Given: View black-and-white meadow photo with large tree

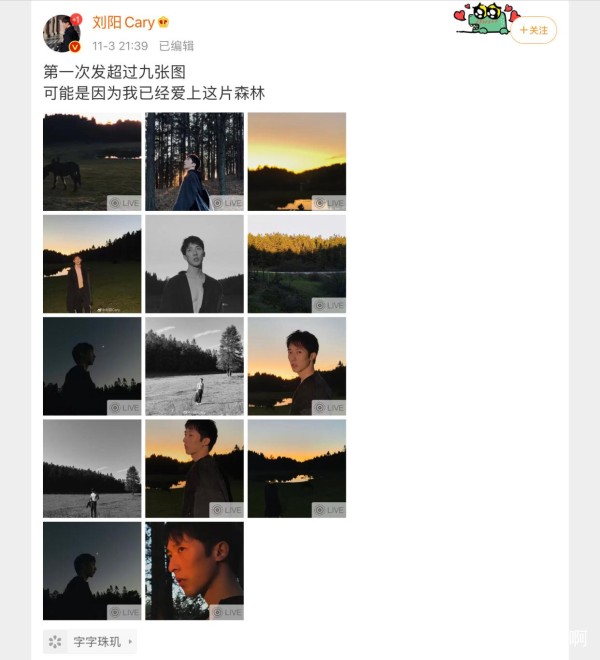Looking at the screenshot, I should point(194,366).
